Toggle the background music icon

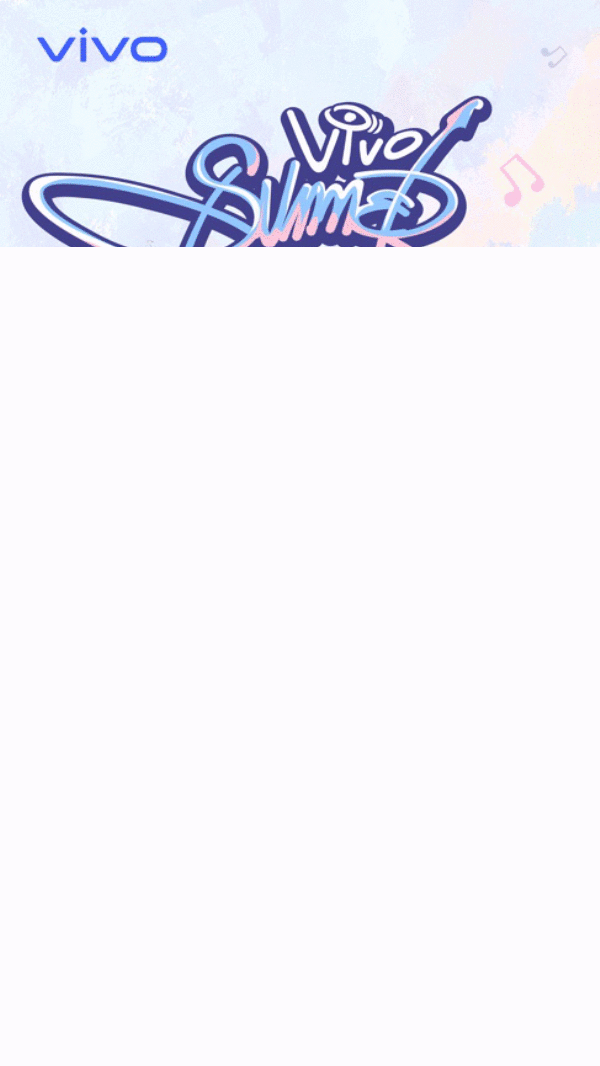pos(554,56)
